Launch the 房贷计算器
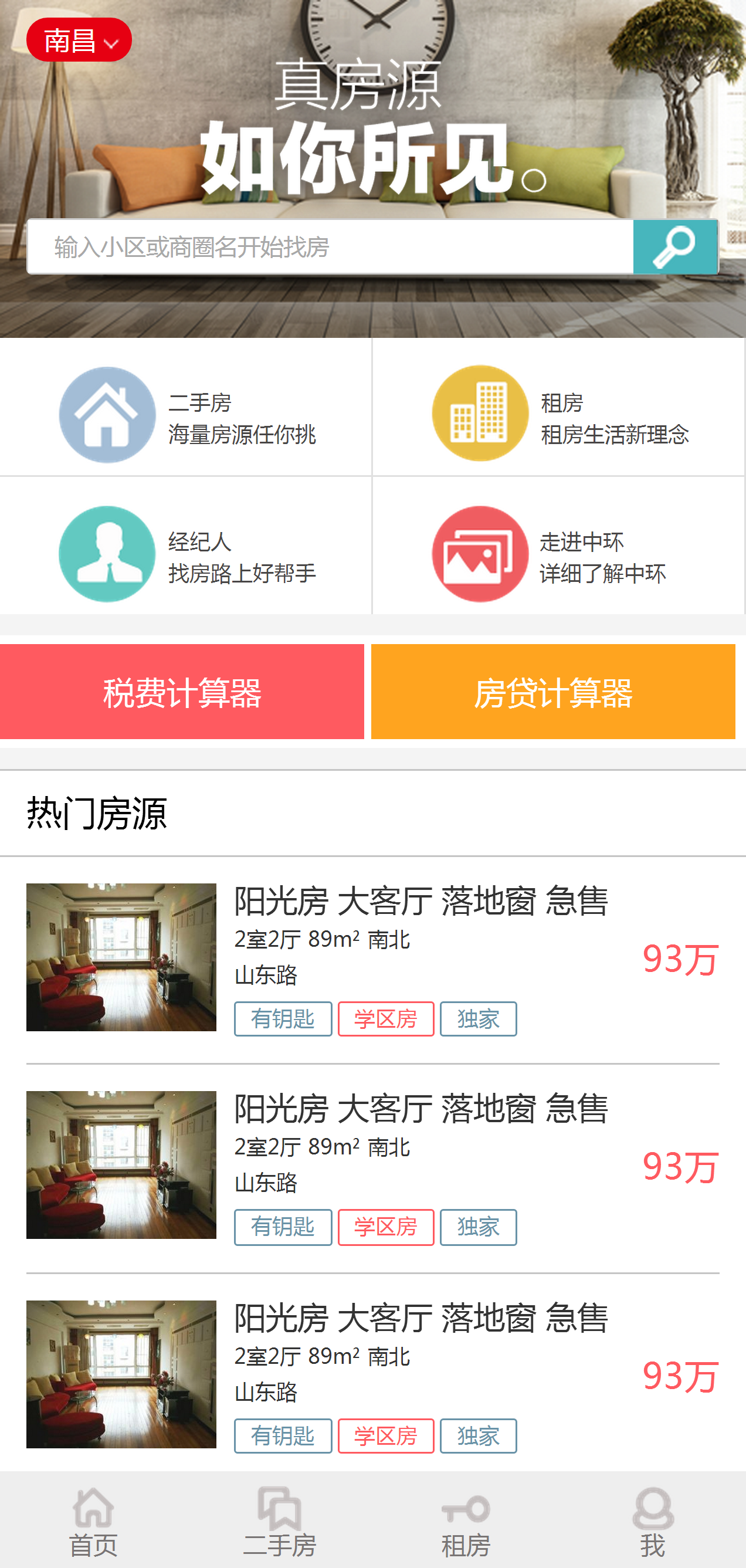This screenshot has height=1568, width=746. [553, 692]
